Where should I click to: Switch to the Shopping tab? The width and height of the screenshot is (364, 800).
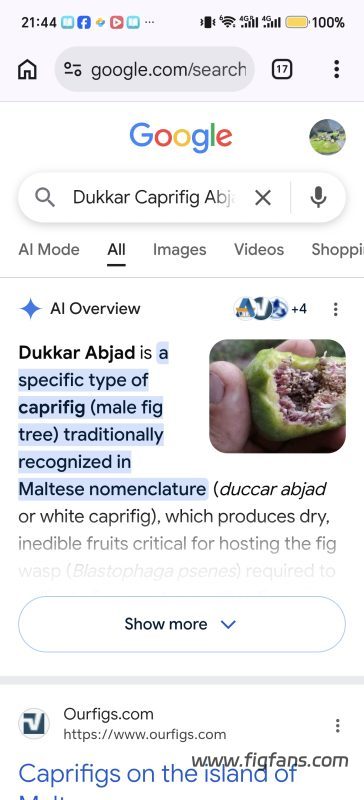point(337,249)
